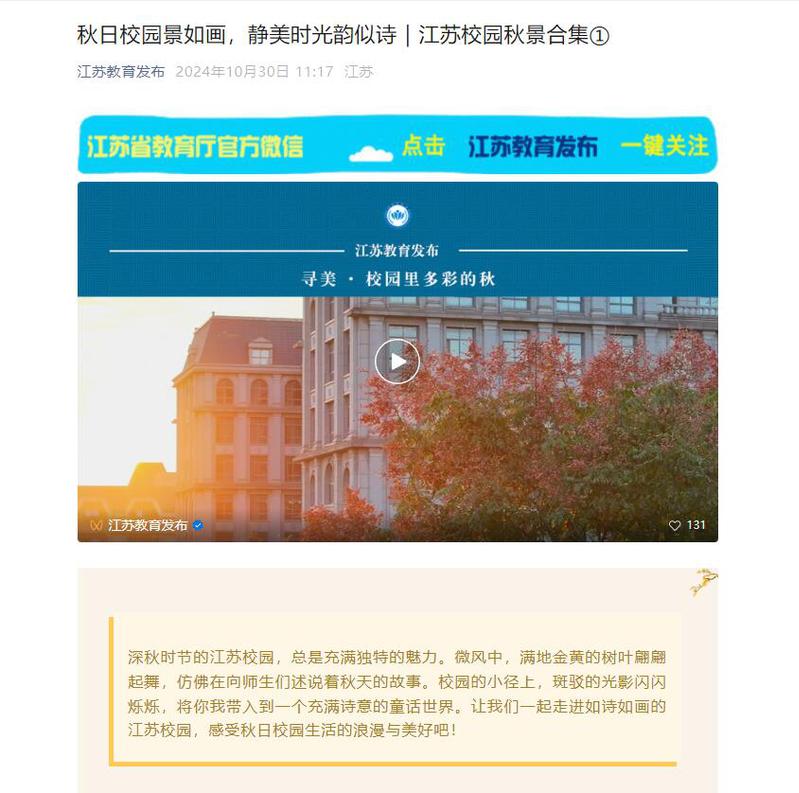Like the video with the heart icon
This screenshot has height=793, width=799.
[x=675, y=525]
